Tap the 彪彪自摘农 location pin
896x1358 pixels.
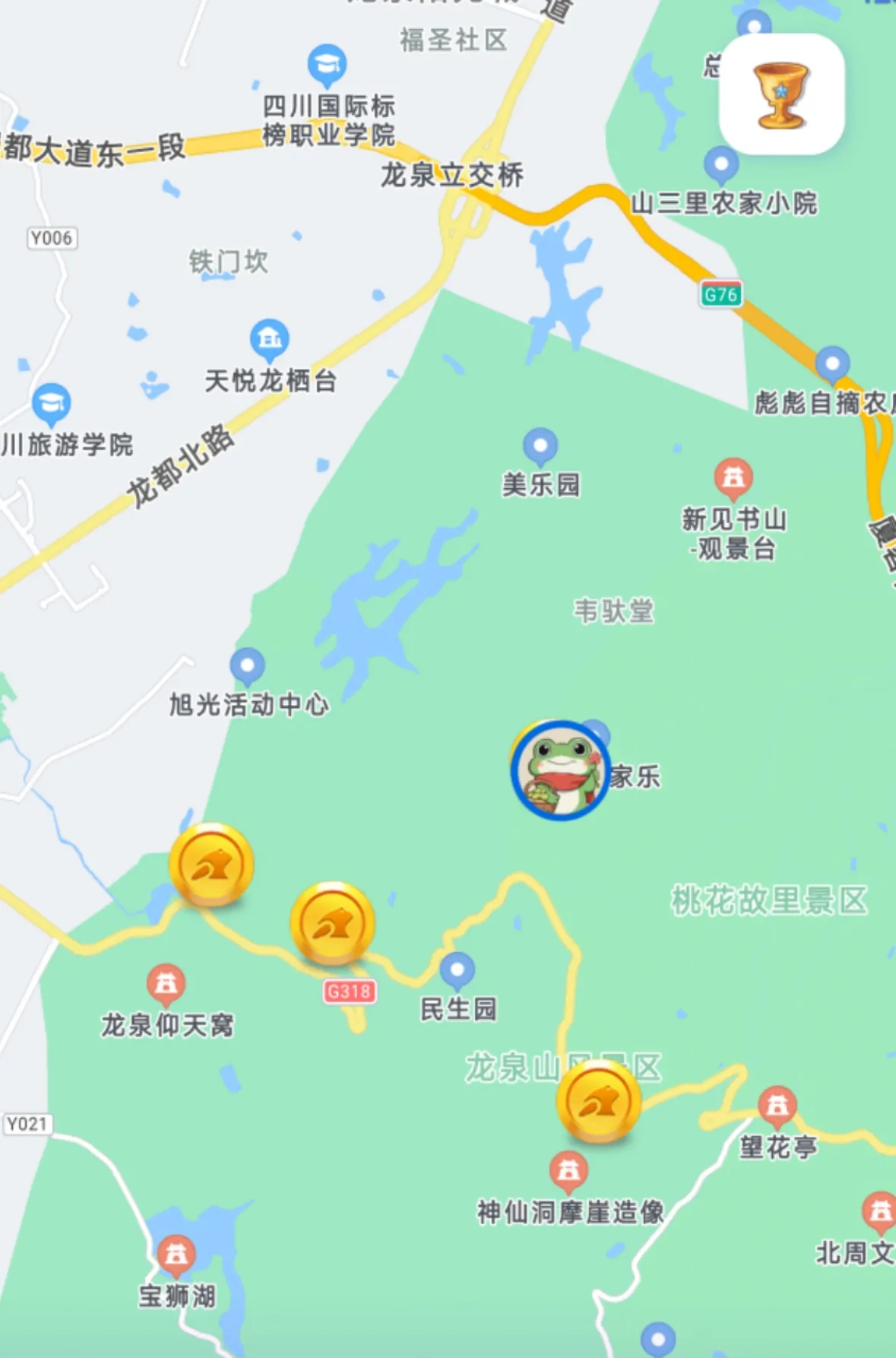tap(833, 363)
